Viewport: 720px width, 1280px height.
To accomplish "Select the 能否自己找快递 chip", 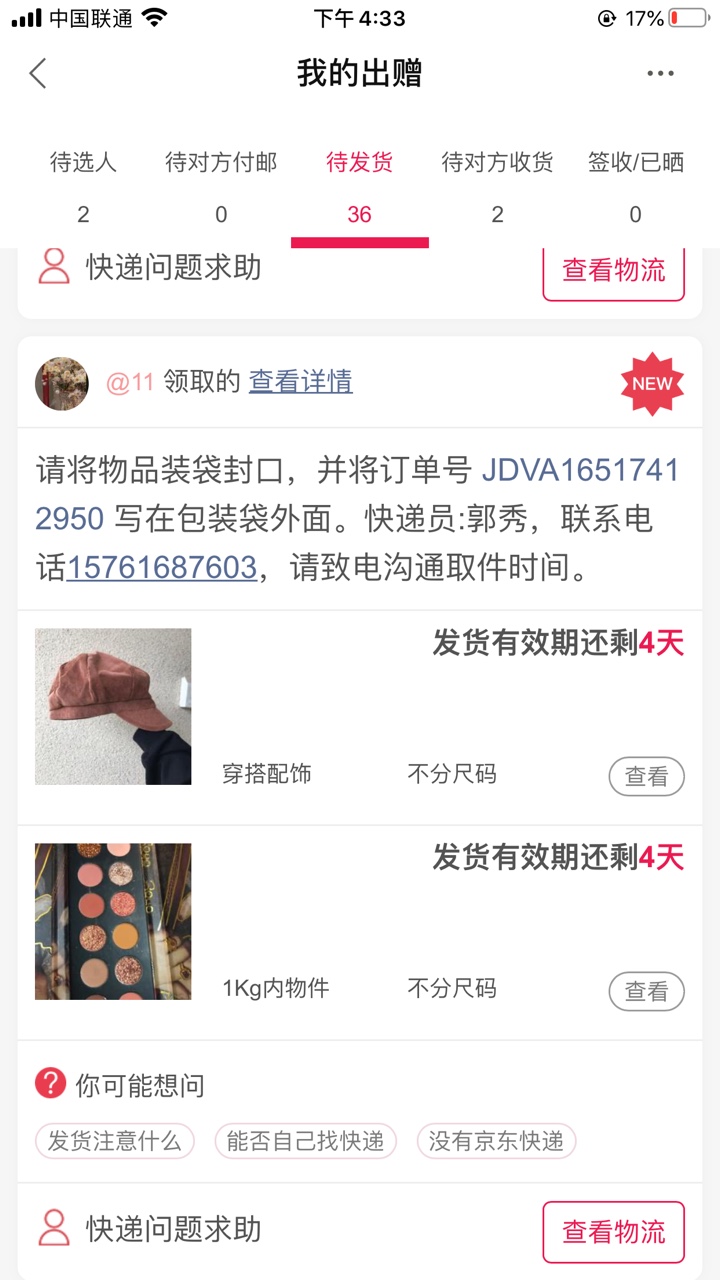I will (305, 1141).
